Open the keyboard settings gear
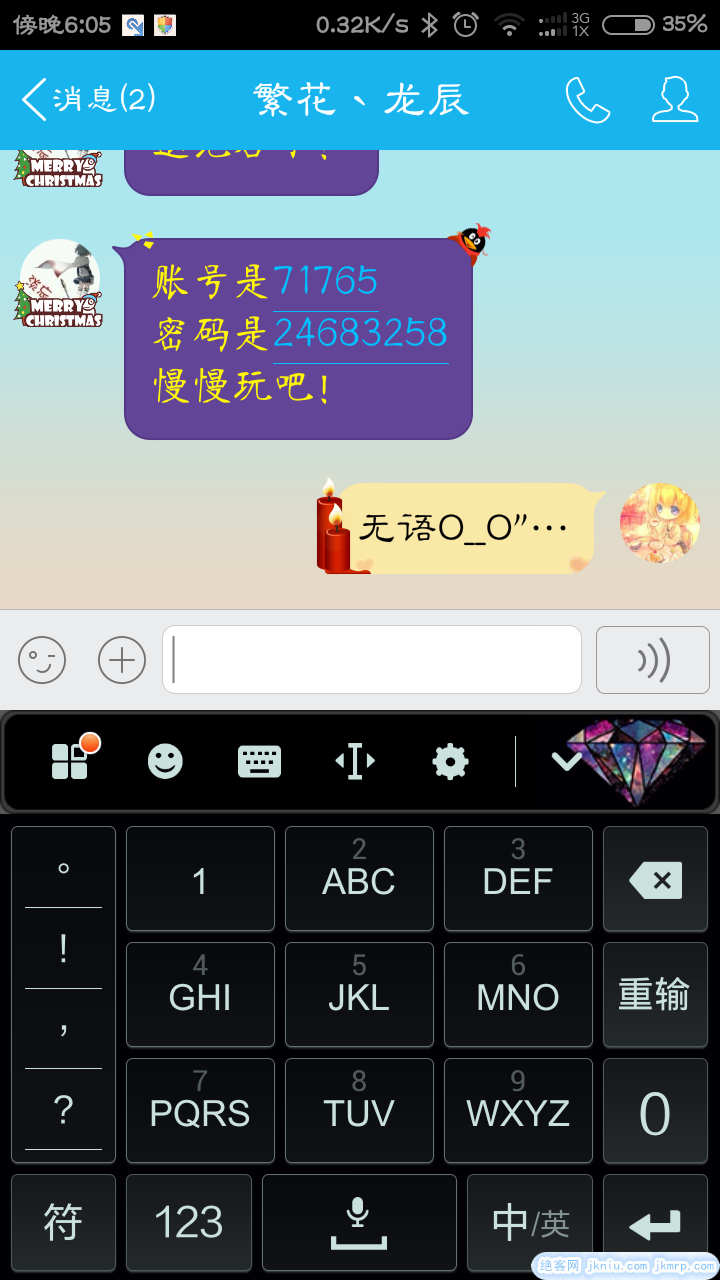 [x=450, y=762]
